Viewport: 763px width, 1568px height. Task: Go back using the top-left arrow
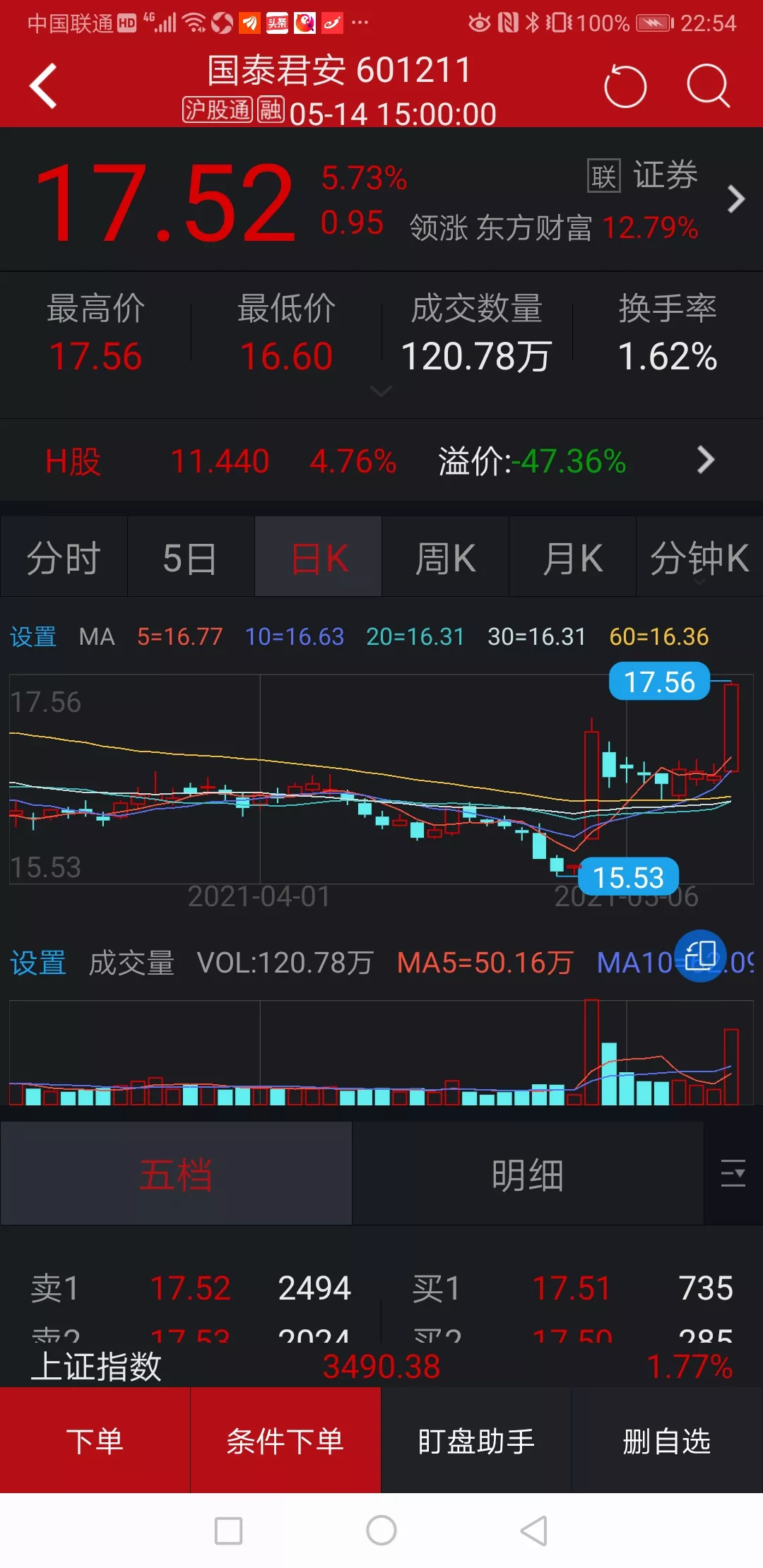44,86
